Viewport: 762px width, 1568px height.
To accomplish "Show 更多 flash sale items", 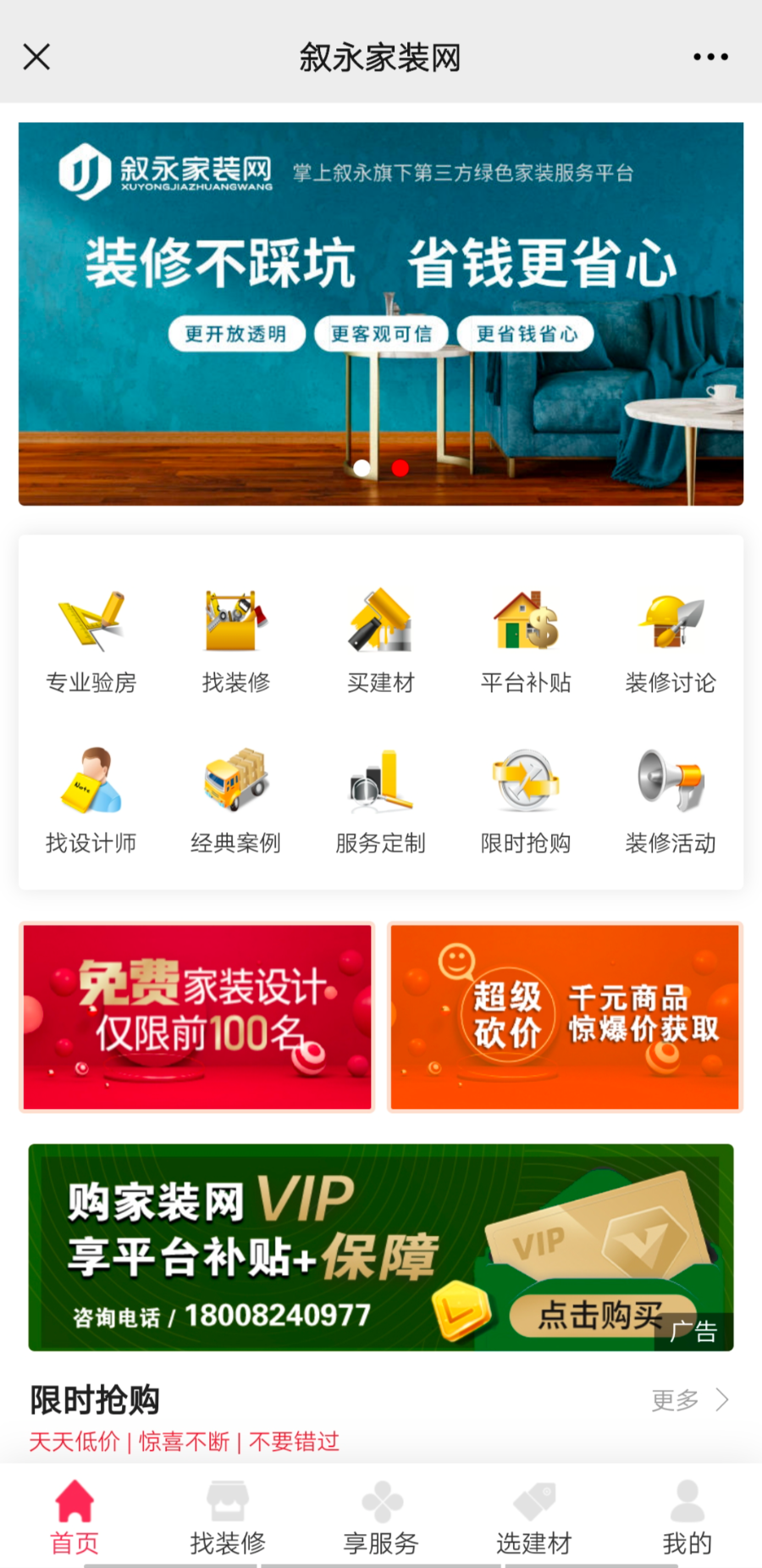I will pos(689,1399).
